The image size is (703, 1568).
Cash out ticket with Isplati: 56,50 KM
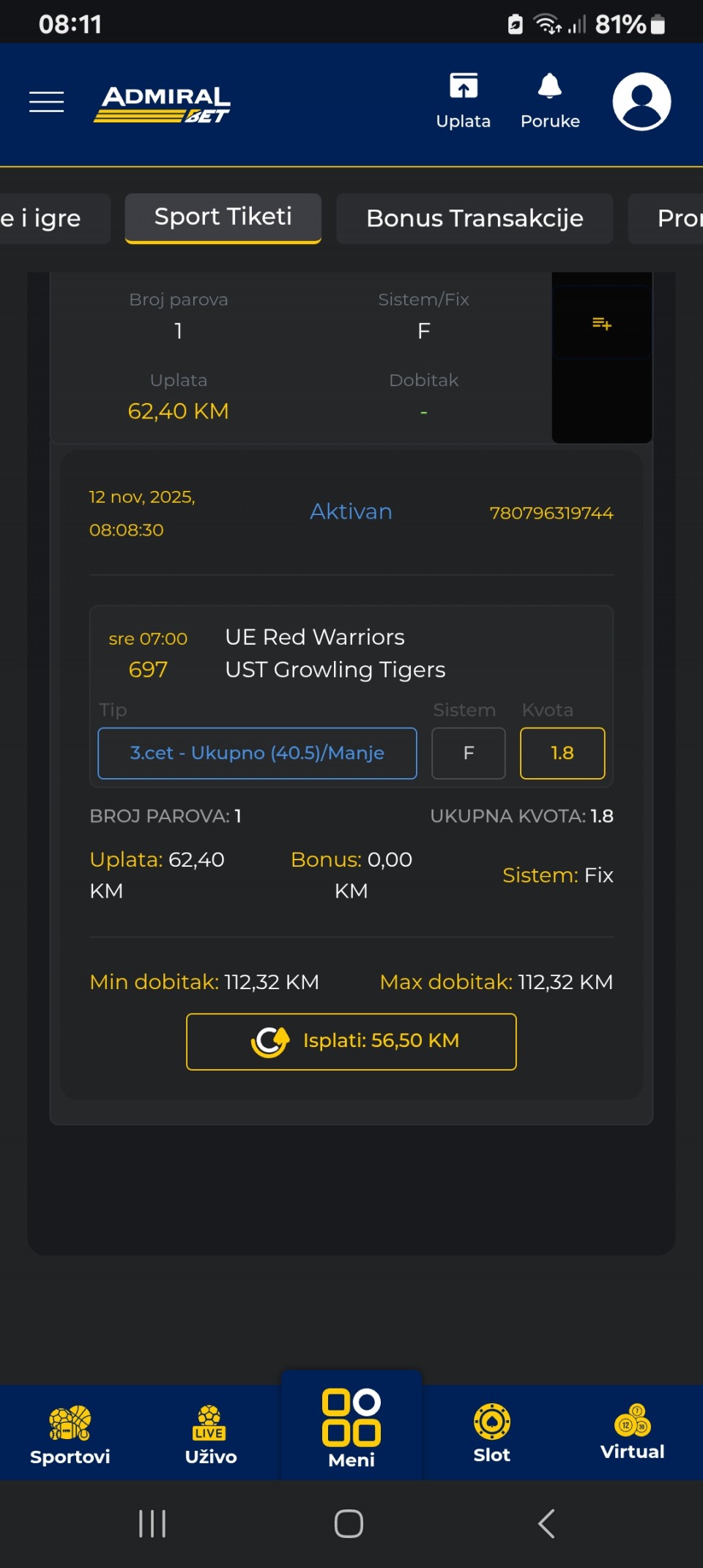351,1041
